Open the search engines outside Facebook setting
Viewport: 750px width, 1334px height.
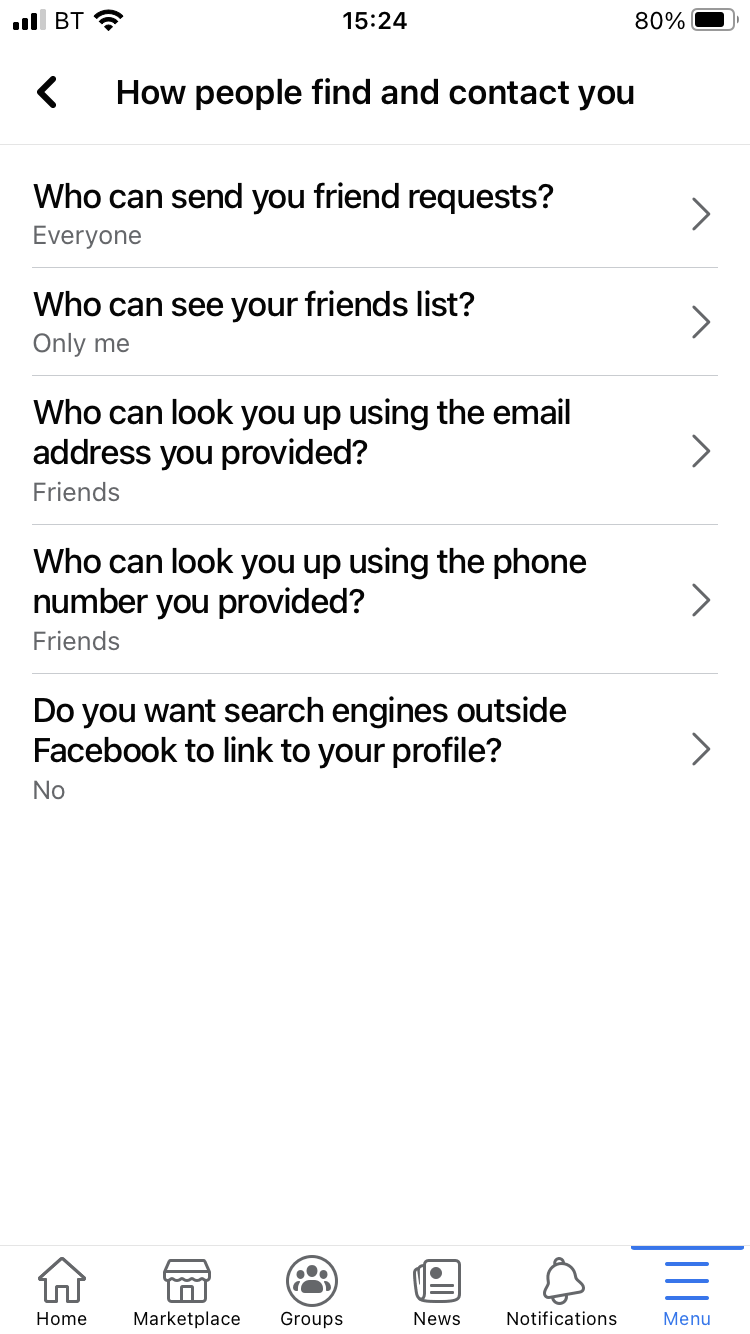click(374, 748)
